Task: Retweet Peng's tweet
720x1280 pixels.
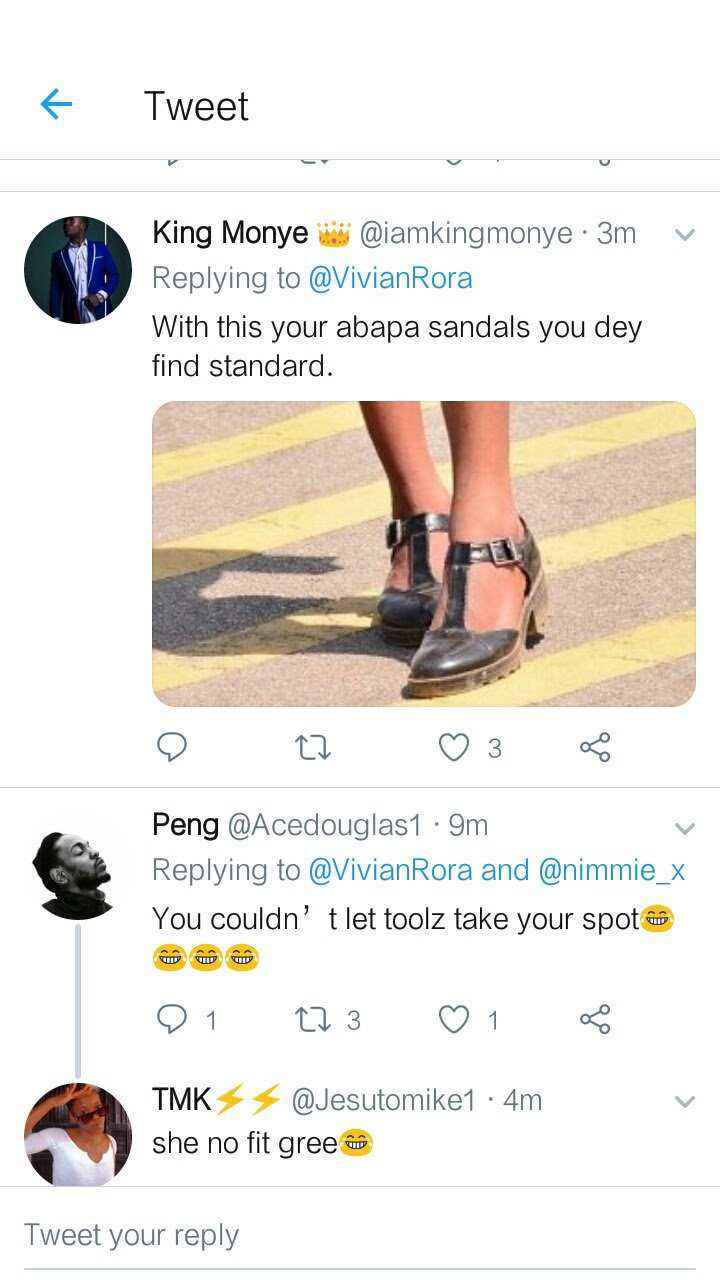Action: coord(314,1019)
